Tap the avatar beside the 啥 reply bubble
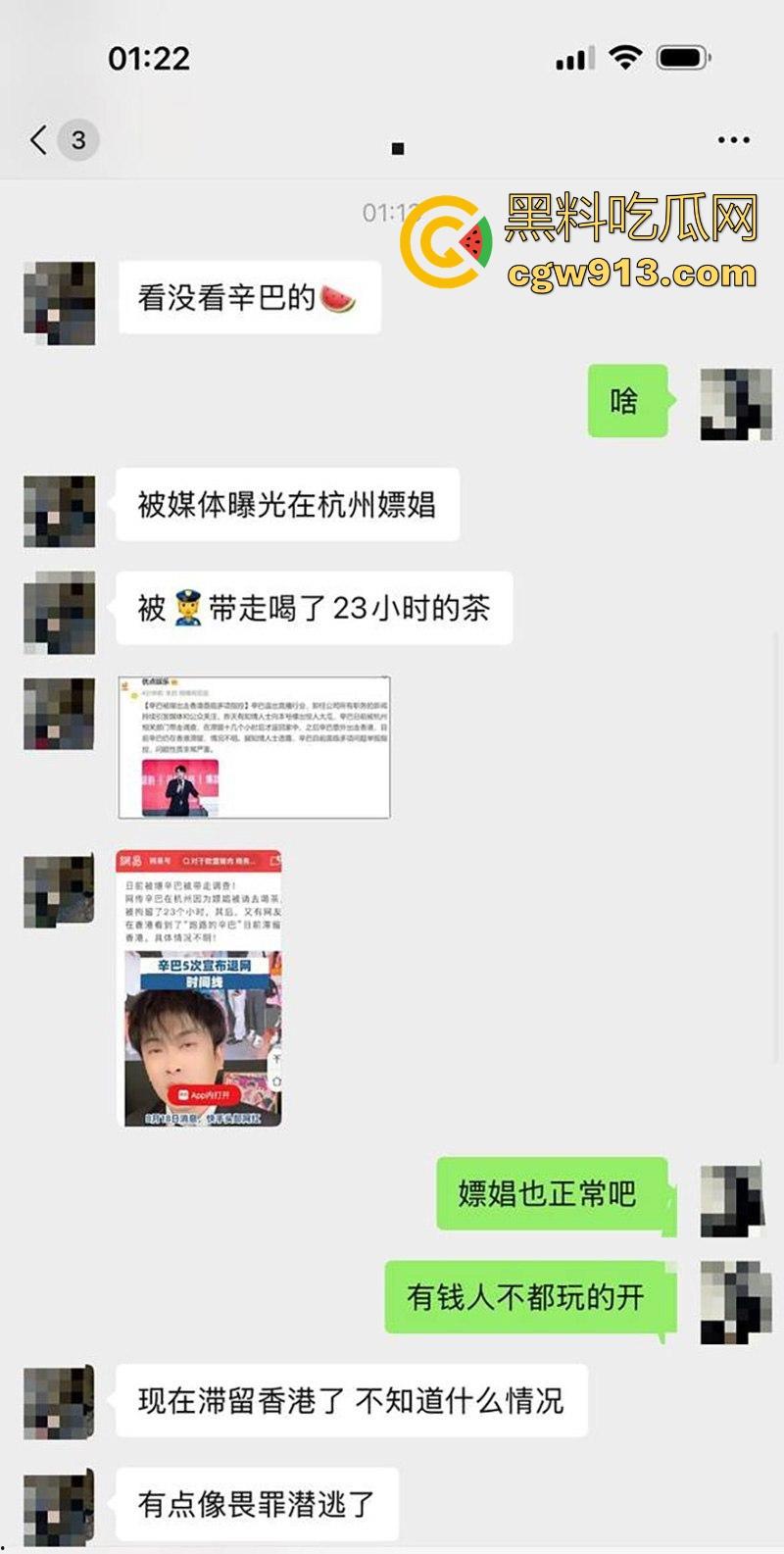Image resolution: width=784 pixels, height=1554 pixels. pos(733,402)
